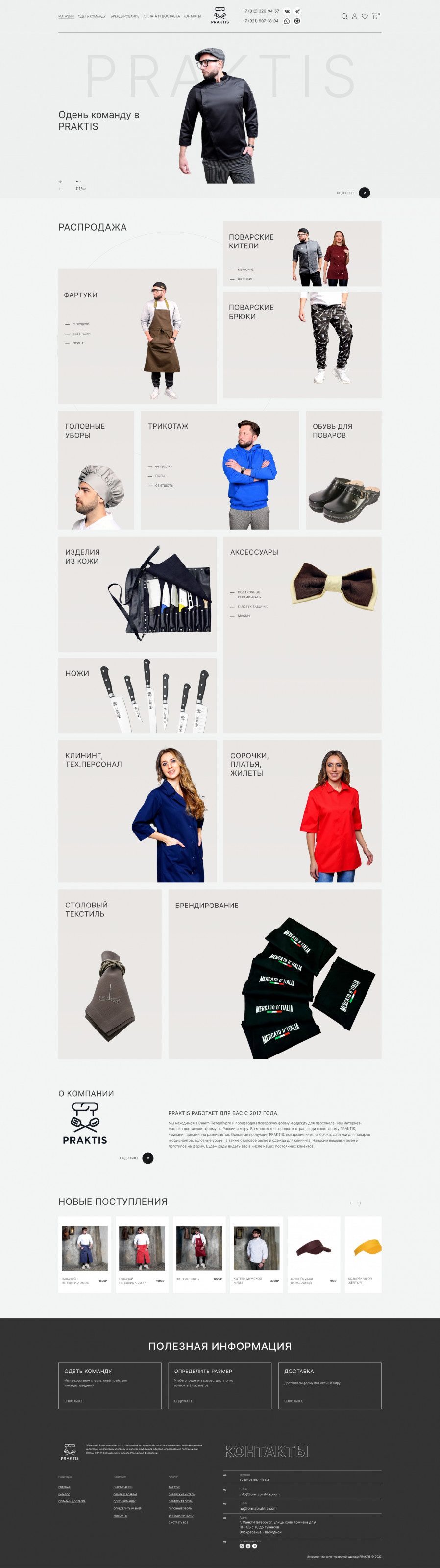
Task: Contact via WhatsApp icon in header
Action: [287, 21]
